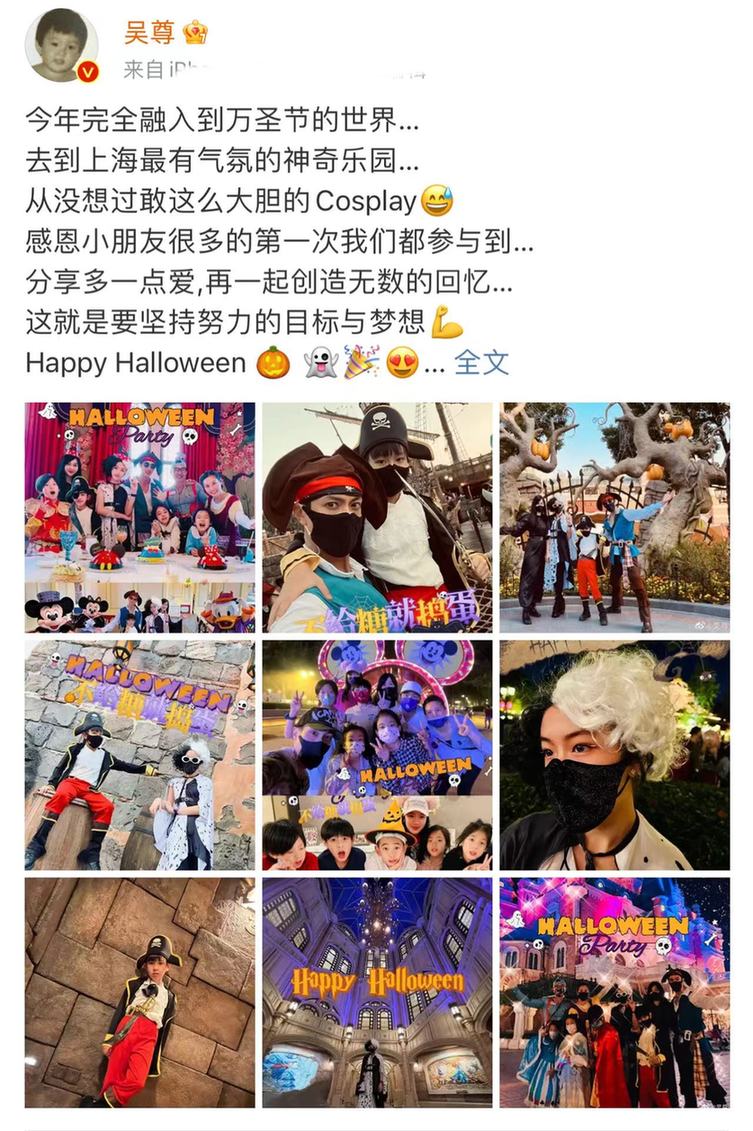Viewport: 753px width, 1131px height.
Task: Open the username 吴尊 profile link
Action: click(x=149, y=32)
